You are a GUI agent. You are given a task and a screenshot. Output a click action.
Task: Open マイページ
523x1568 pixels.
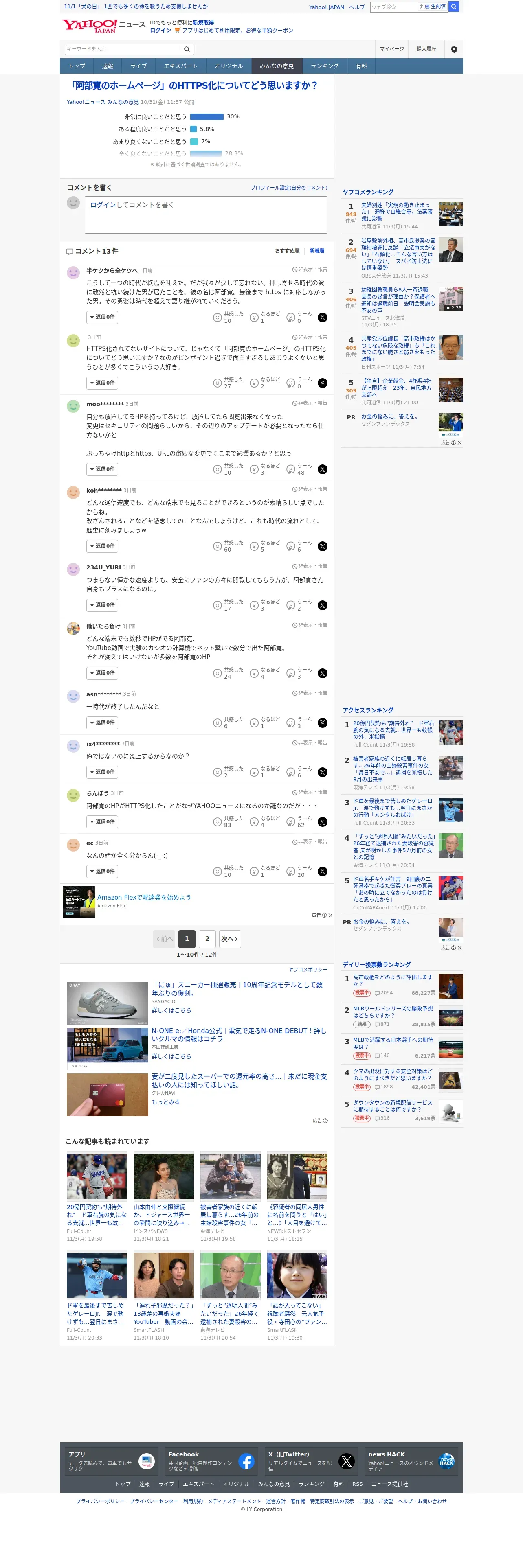tap(391, 49)
